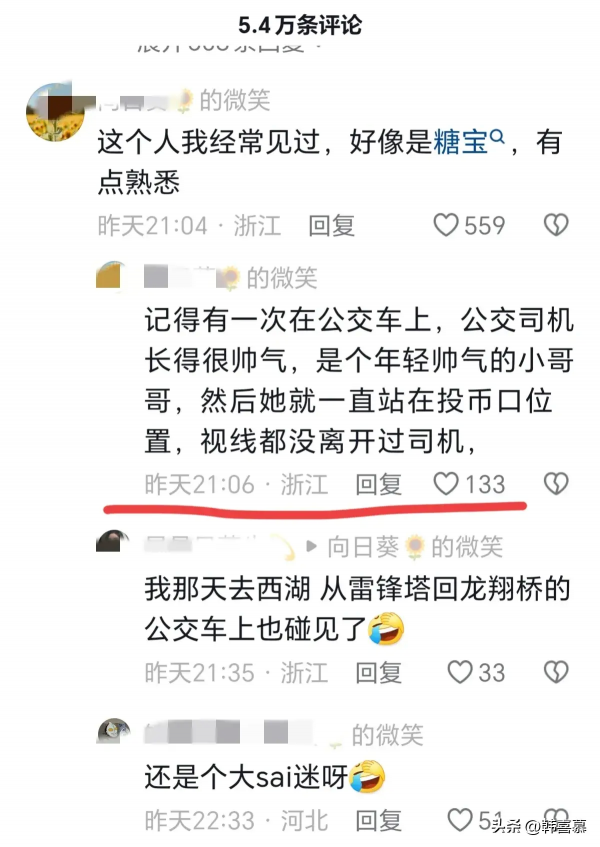The width and height of the screenshot is (600, 847).
Task: Like the comment with 559 likes
Action: (446, 225)
